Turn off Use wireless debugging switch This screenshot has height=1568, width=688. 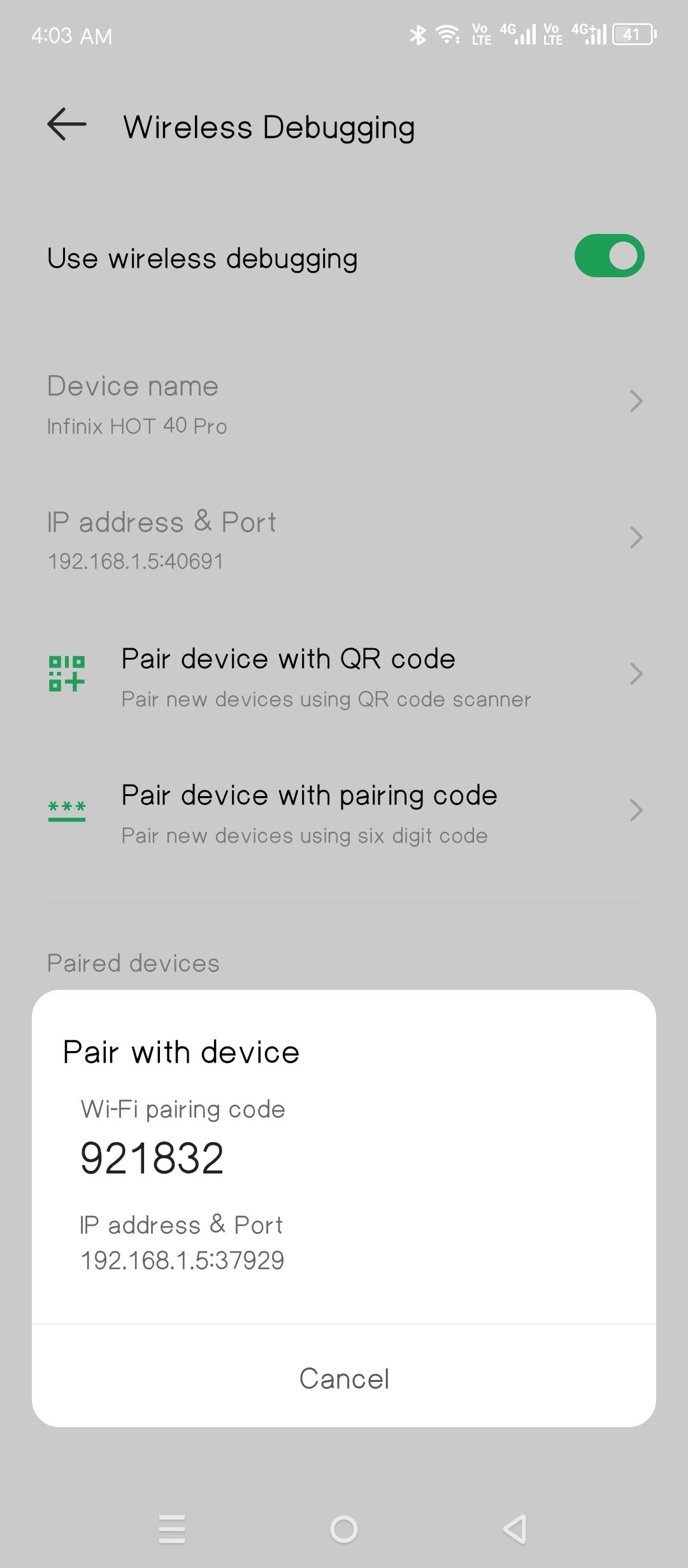pyautogui.click(x=609, y=256)
